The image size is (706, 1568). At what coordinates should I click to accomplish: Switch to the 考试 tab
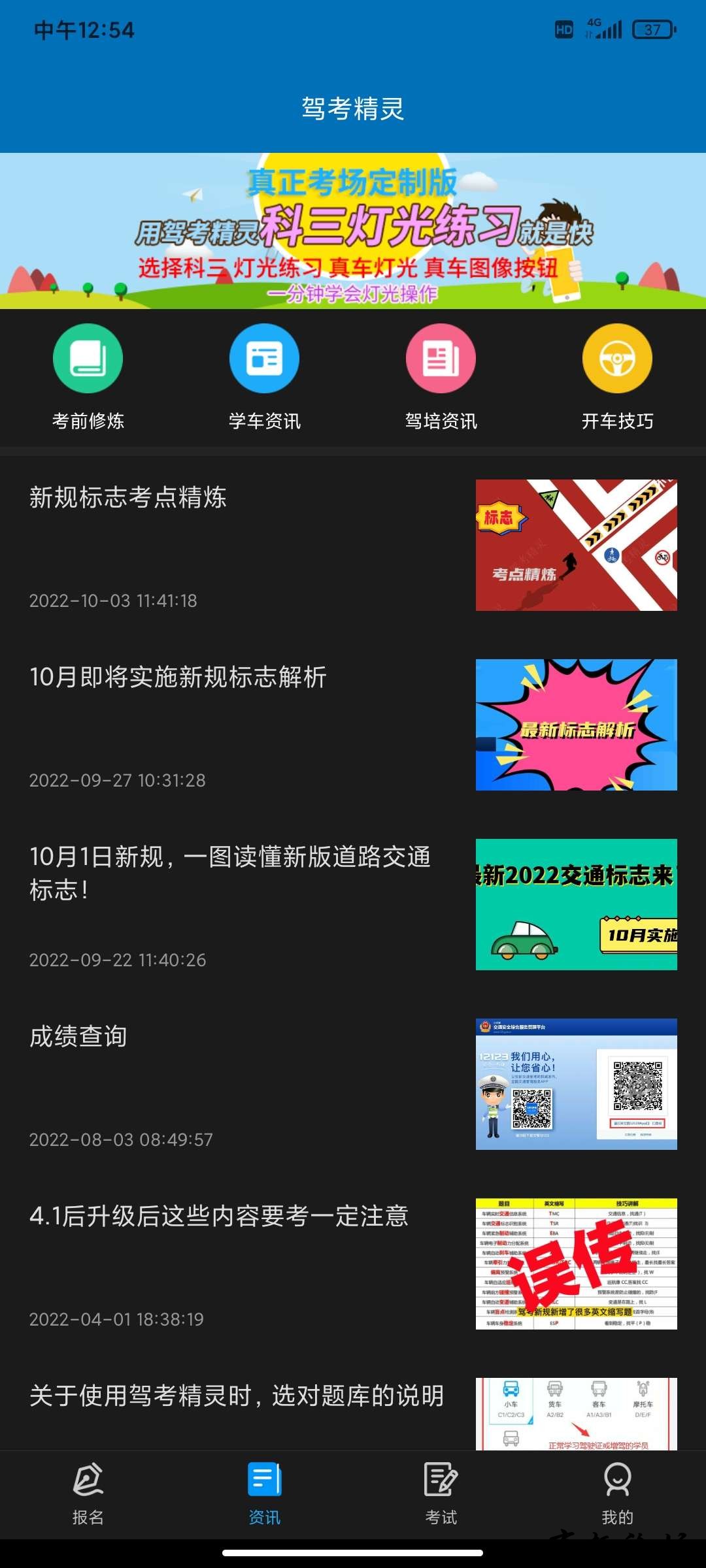click(441, 1494)
